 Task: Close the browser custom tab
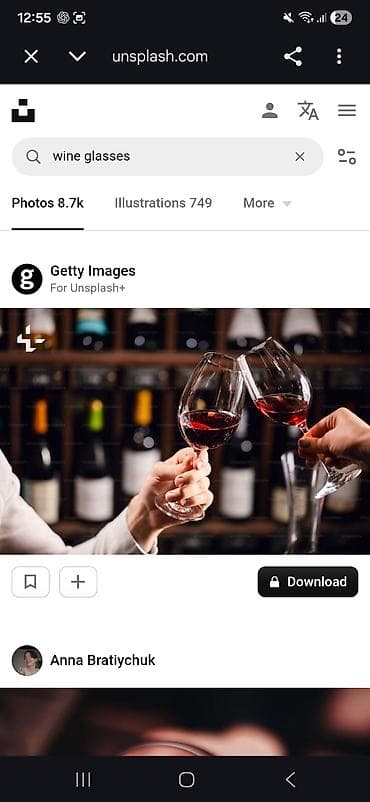[31, 56]
